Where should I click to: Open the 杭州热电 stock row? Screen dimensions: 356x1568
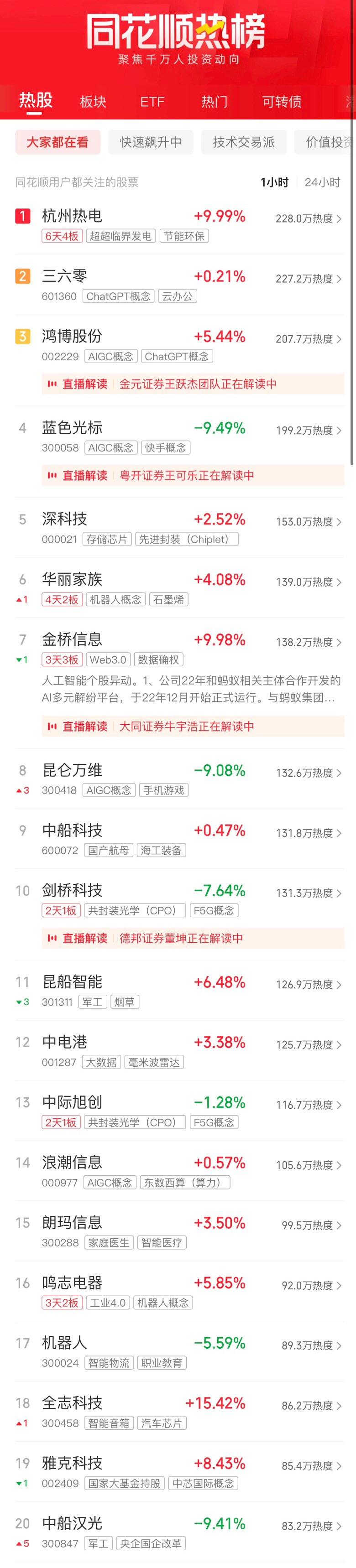pos(72,216)
